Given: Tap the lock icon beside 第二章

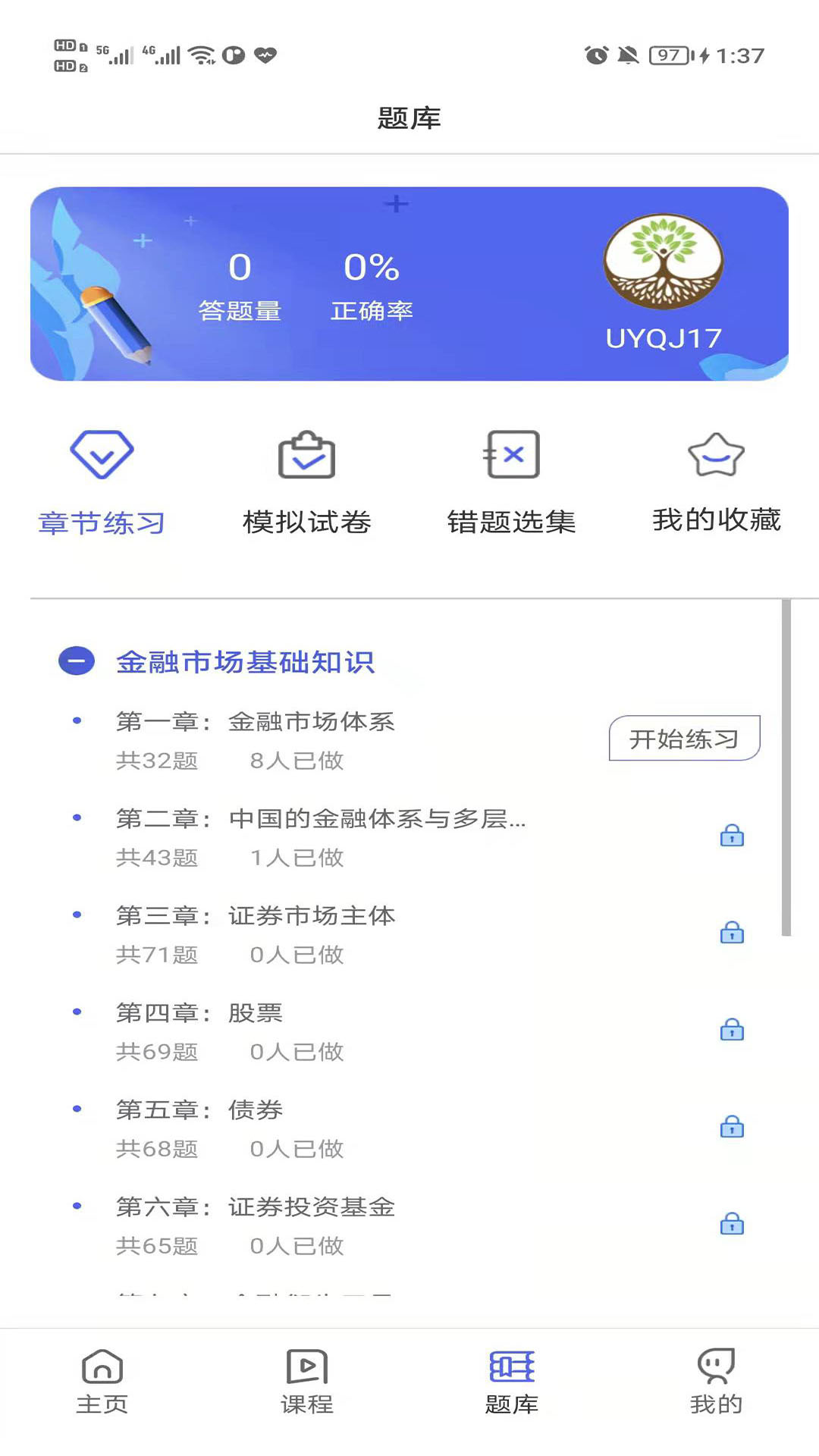Looking at the screenshot, I should point(731,837).
